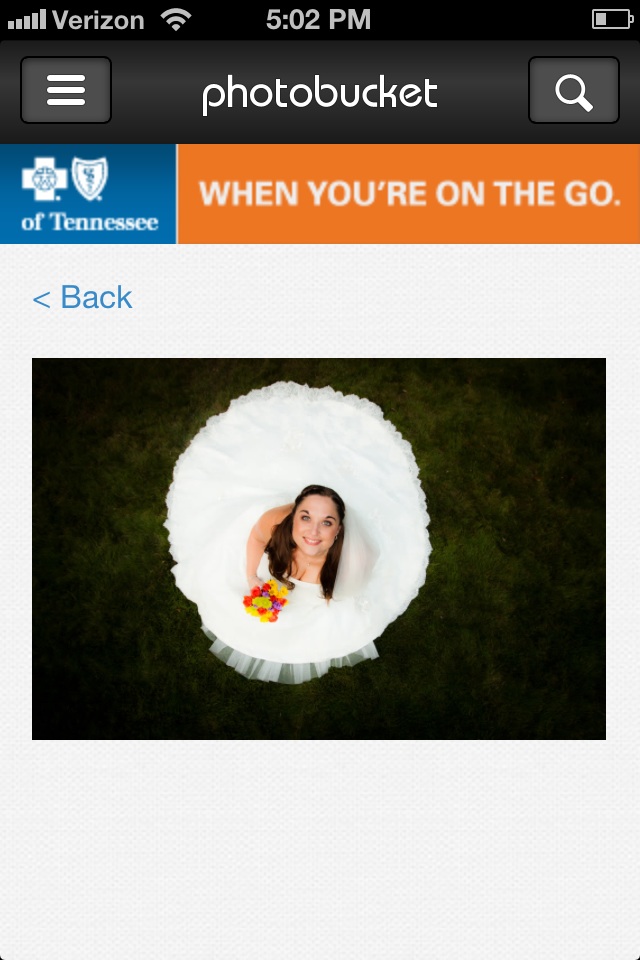This screenshot has height=960, width=640.
Task: Open the Tennessee insurance ad banner
Action: (x=320, y=193)
